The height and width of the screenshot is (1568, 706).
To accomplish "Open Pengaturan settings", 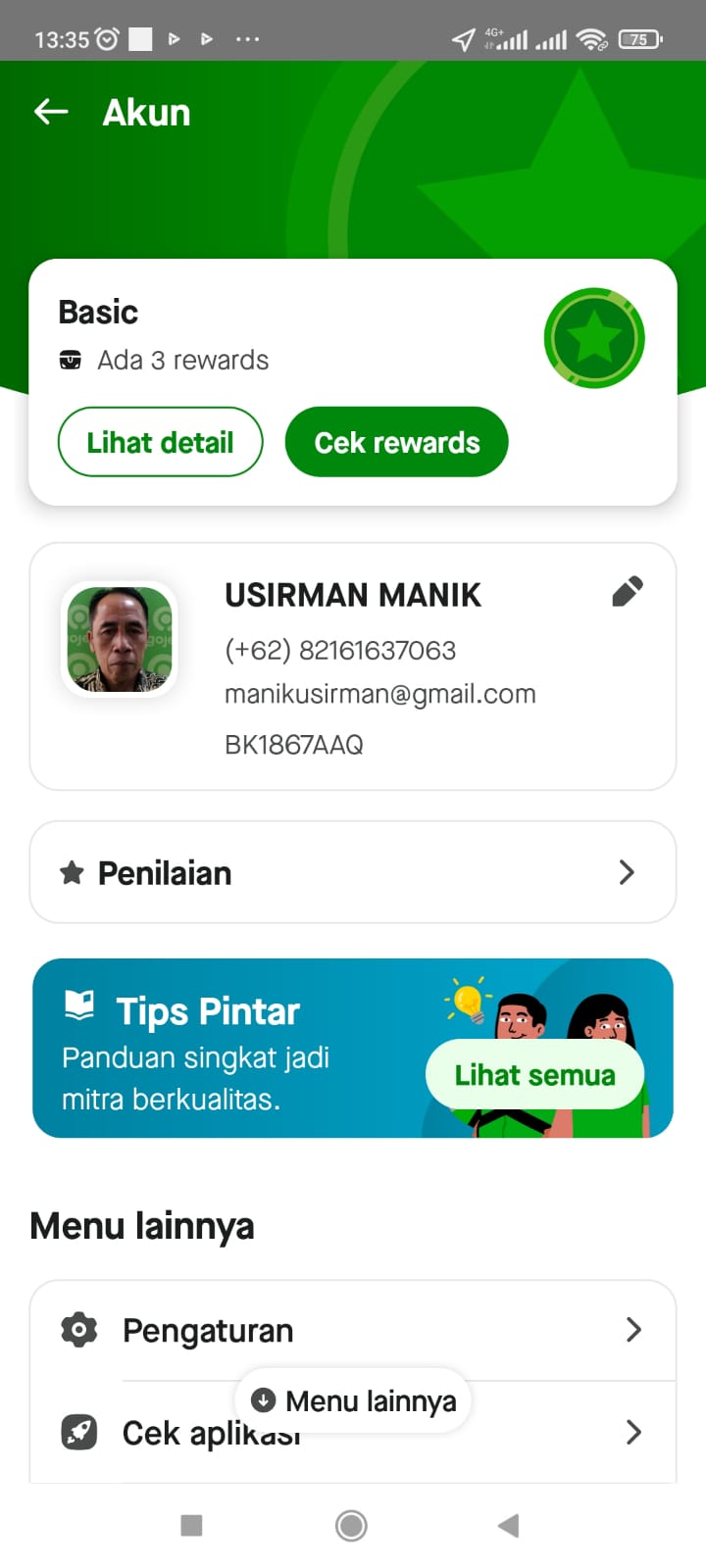I will coord(353,1330).
